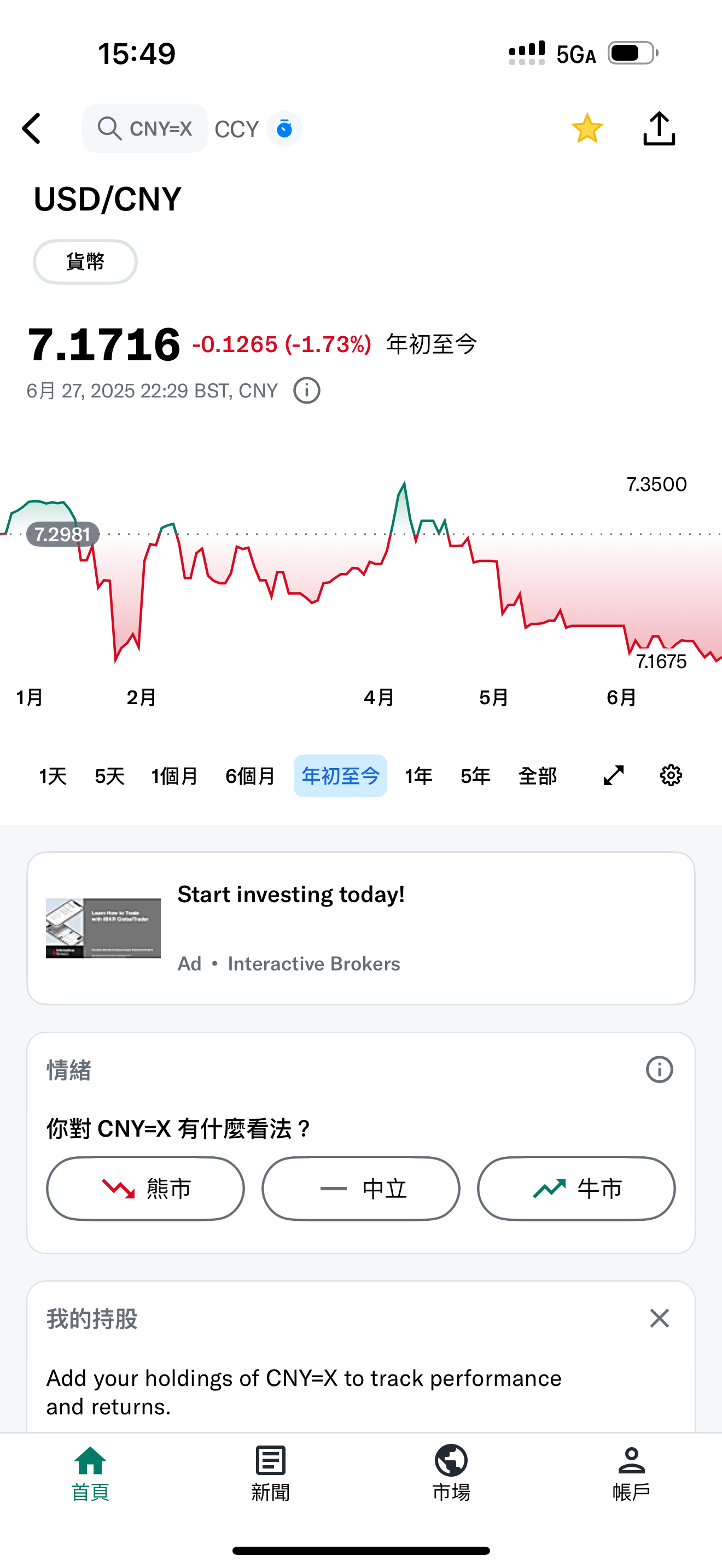This screenshot has height=1568, width=722.
Task: Switch chart range to 1天
Action: (53, 776)
